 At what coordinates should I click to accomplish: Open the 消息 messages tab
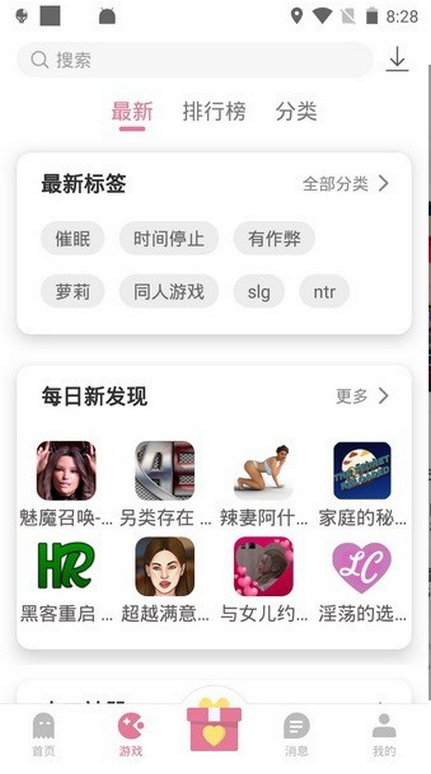click(x=296, y=735)
